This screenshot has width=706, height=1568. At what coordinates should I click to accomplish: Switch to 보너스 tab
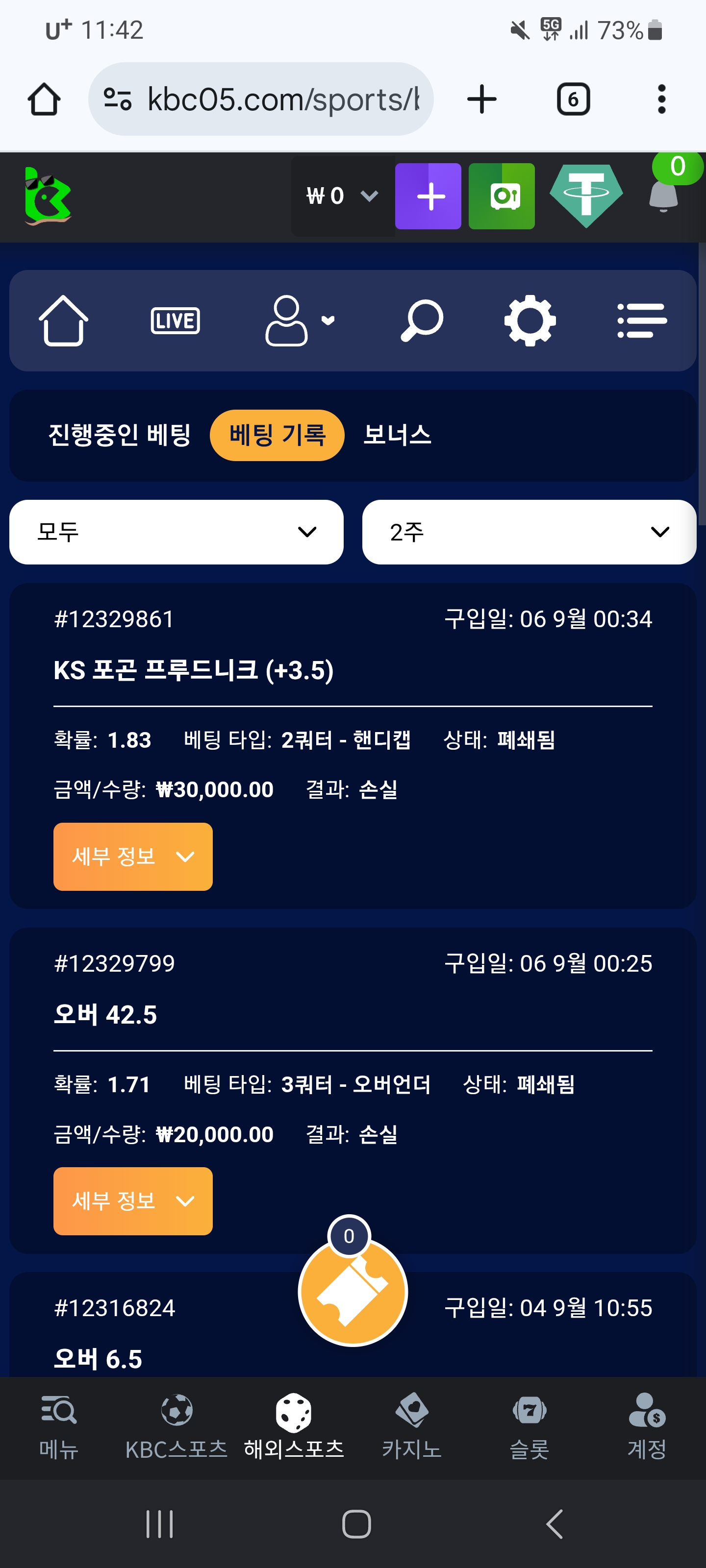coord(397,435)
